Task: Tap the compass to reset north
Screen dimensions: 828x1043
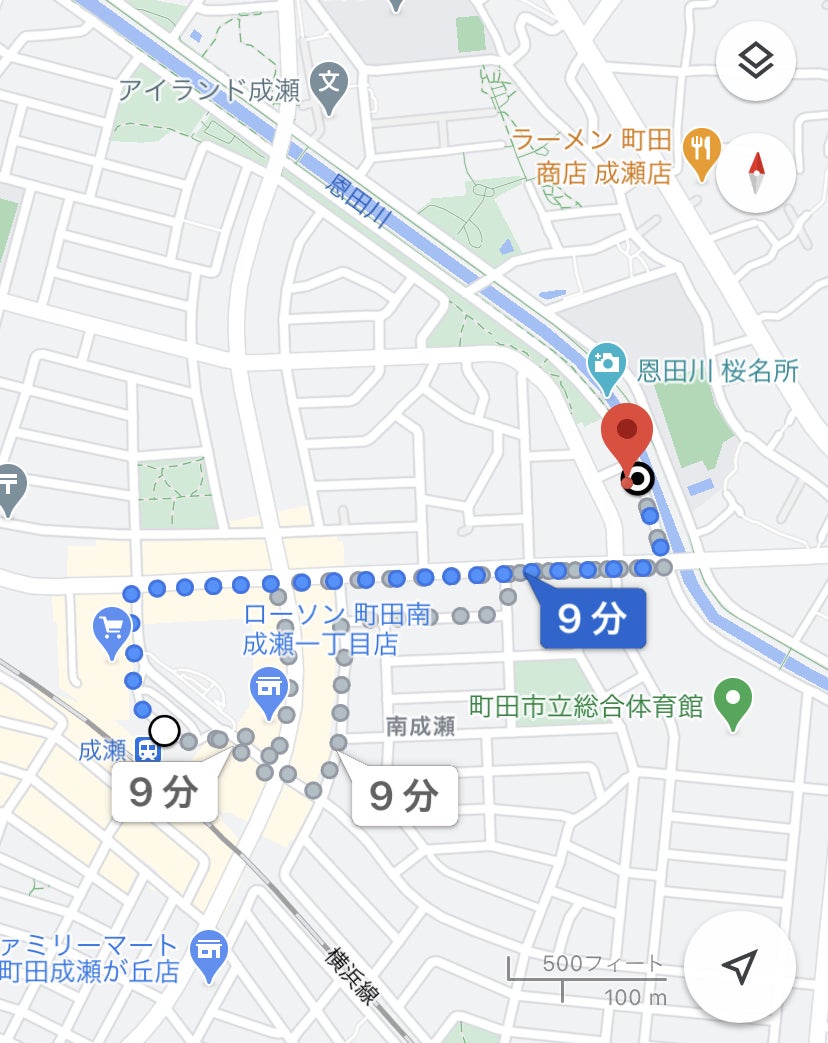Action: pos(756,173)
